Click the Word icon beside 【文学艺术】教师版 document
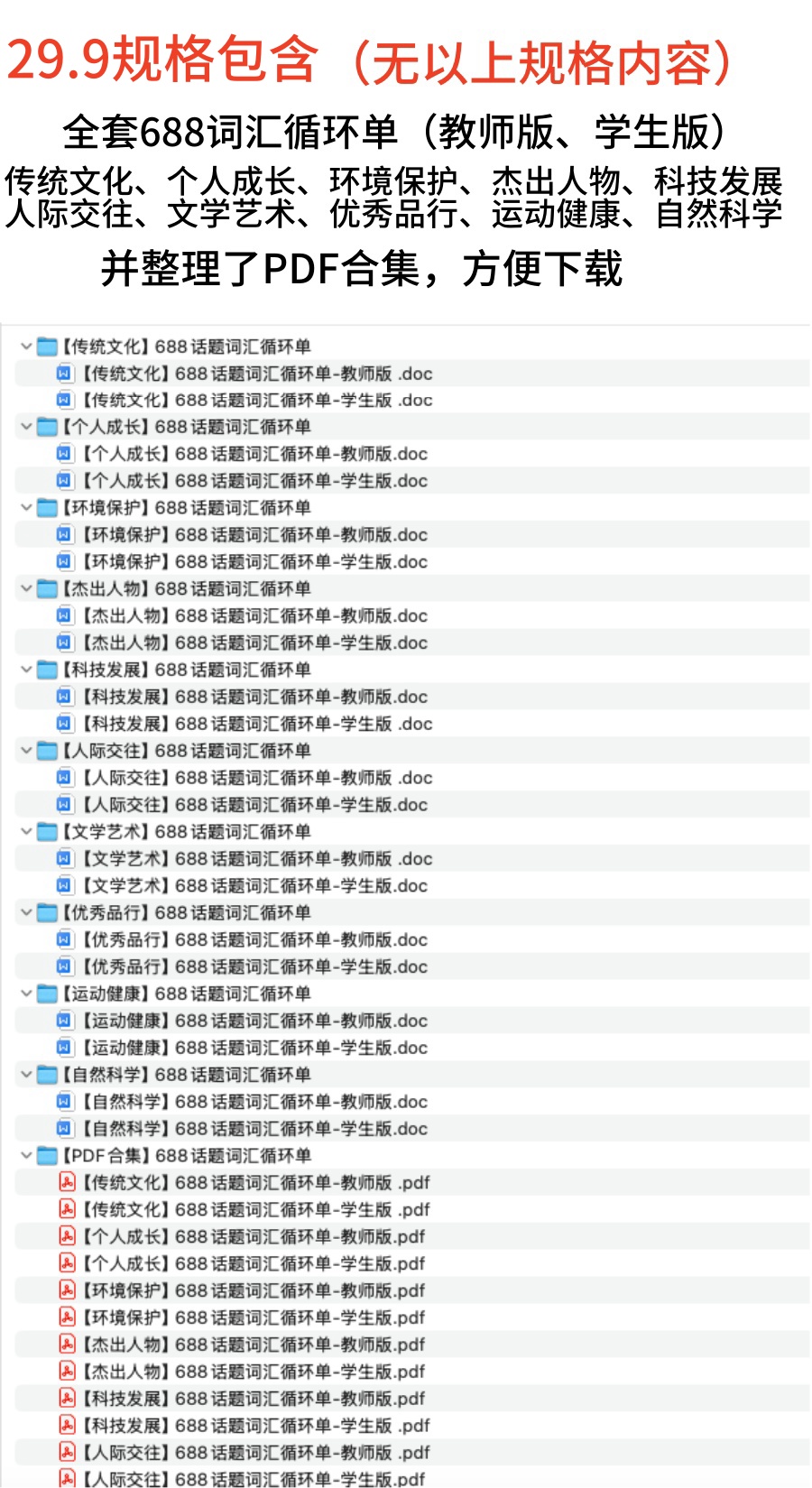The width and height of the screenshot is (812, 1488). click(62, 858)
